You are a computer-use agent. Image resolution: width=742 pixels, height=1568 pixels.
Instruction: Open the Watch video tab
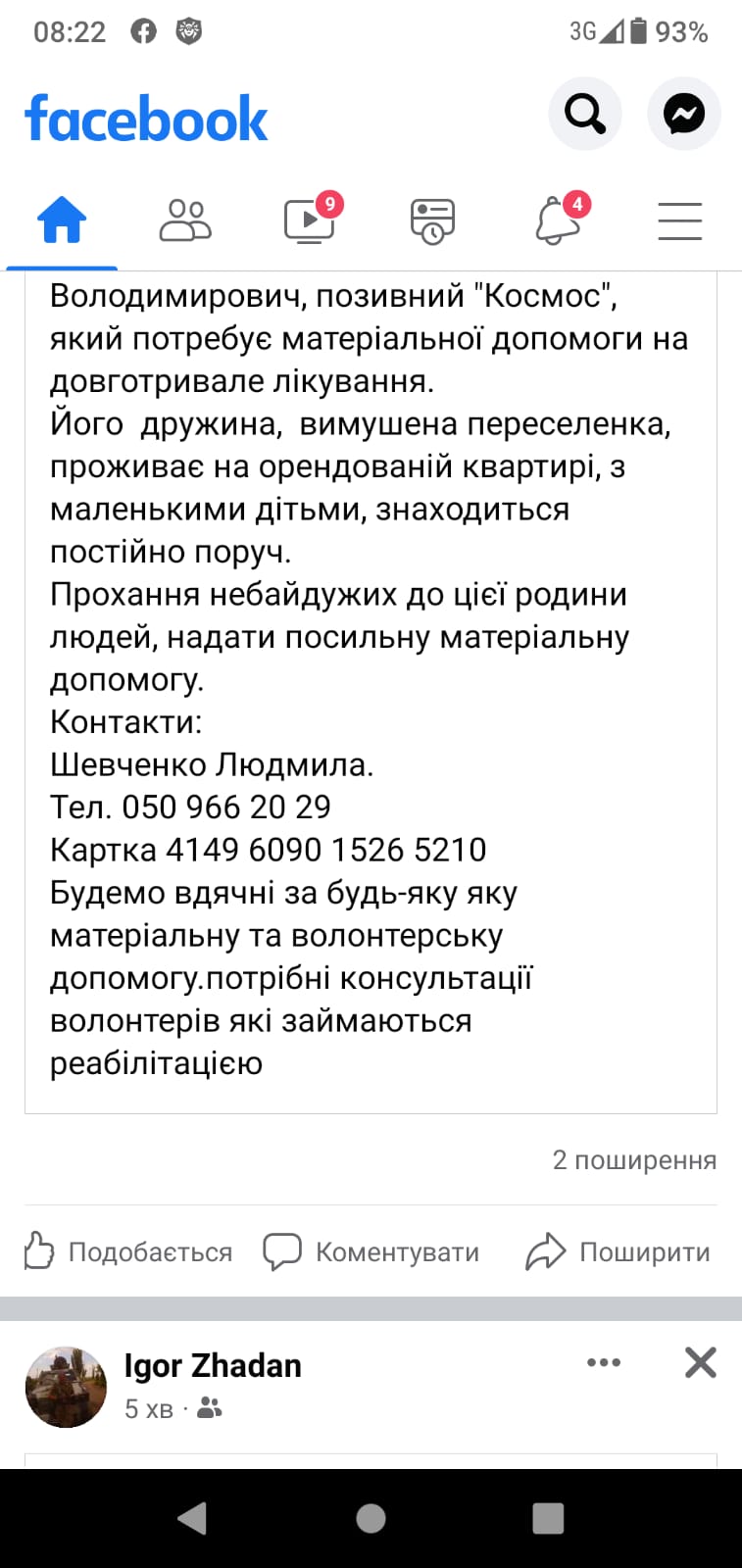pyautogui.click(x=310, y=220)
